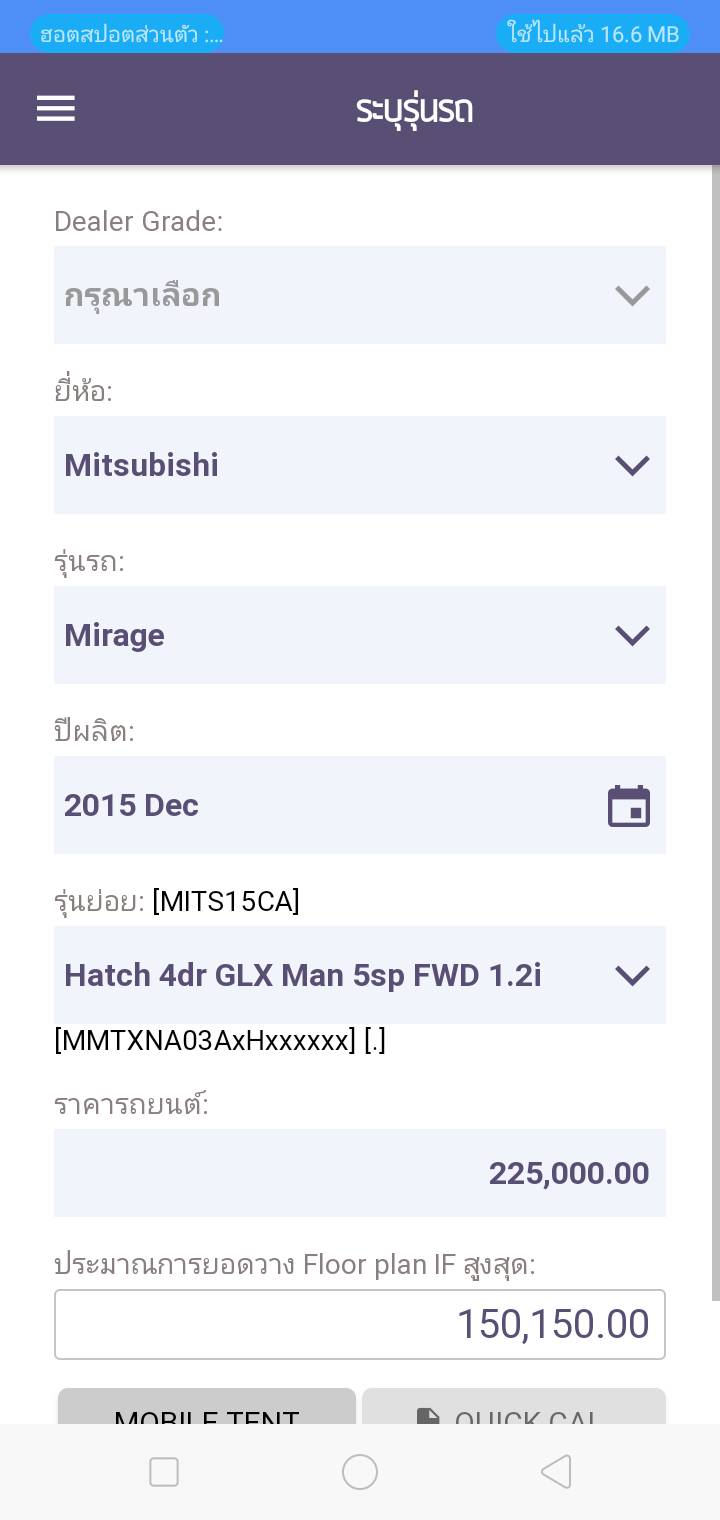Open the hamburger drawer menu
The image size is (720, 1520).
[56, 109]
